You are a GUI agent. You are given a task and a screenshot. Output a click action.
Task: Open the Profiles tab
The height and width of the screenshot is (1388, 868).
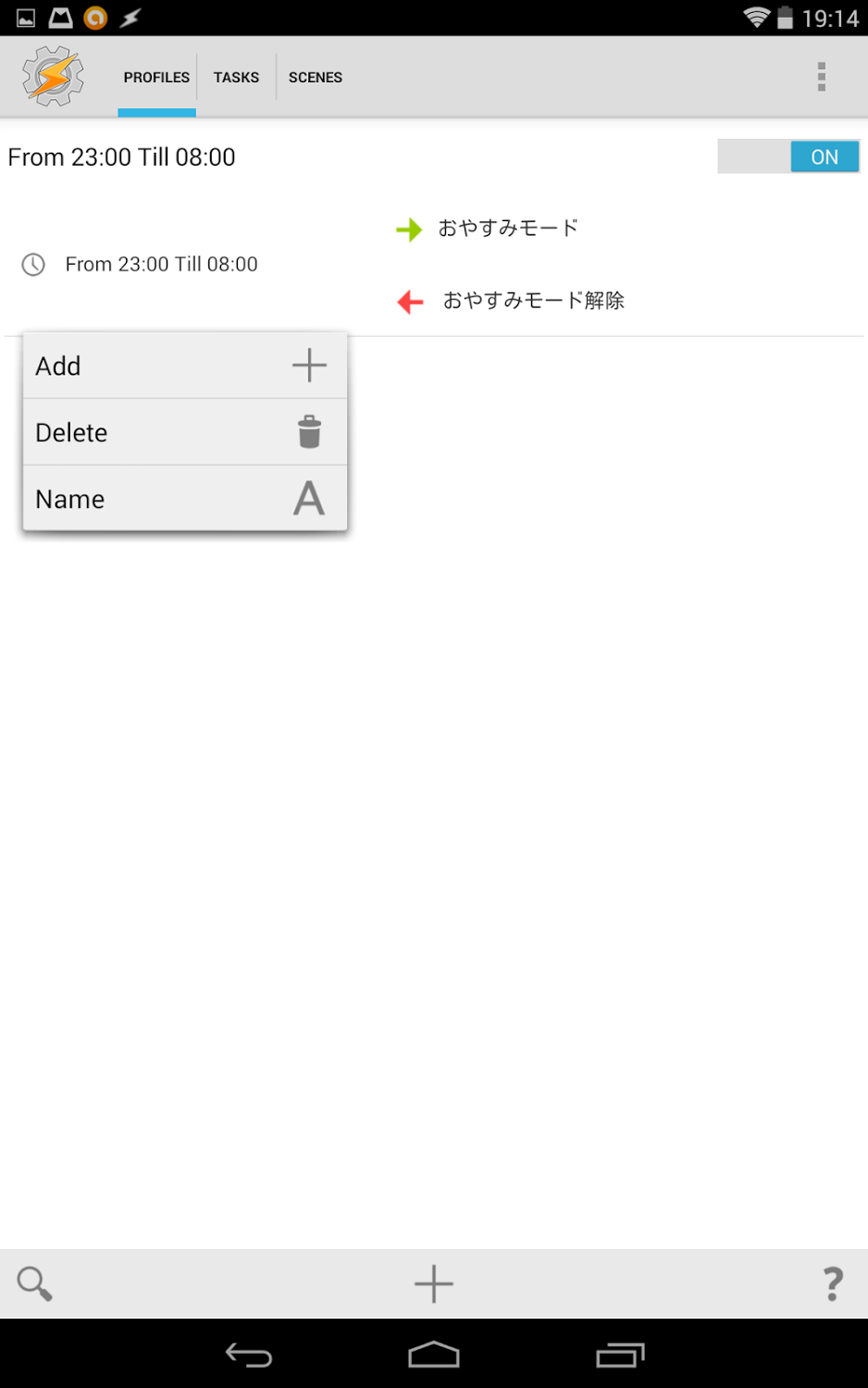156,78
